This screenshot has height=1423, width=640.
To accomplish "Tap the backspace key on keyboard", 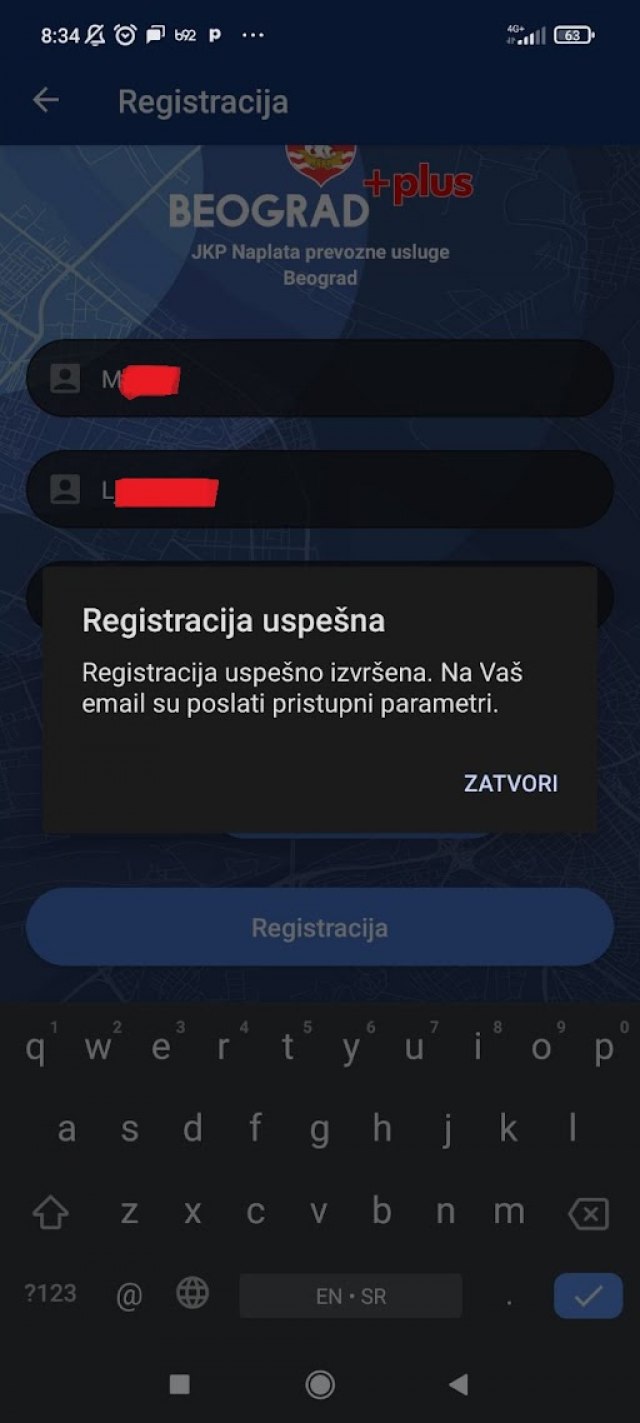I will point(588,1214).
